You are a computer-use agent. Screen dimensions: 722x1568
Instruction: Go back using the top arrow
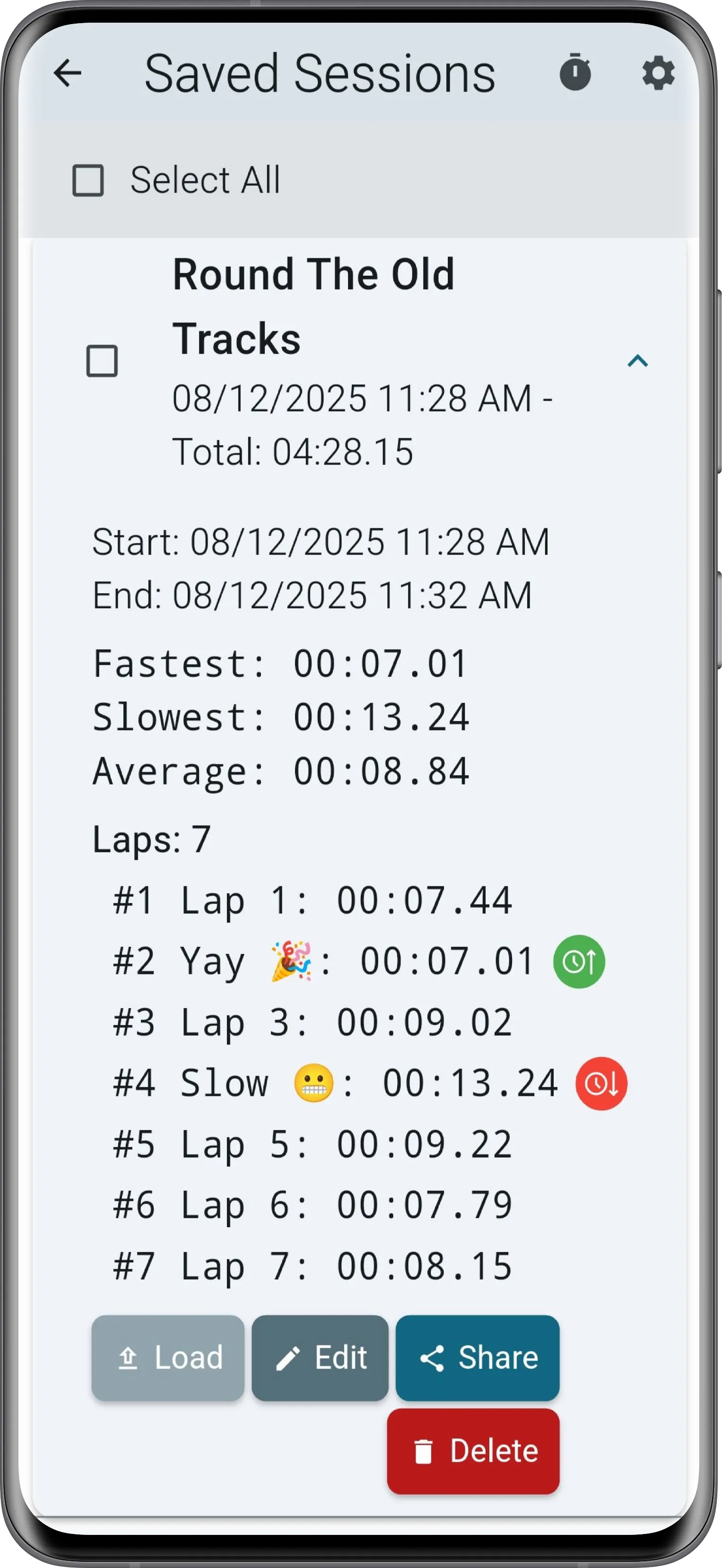68,74
